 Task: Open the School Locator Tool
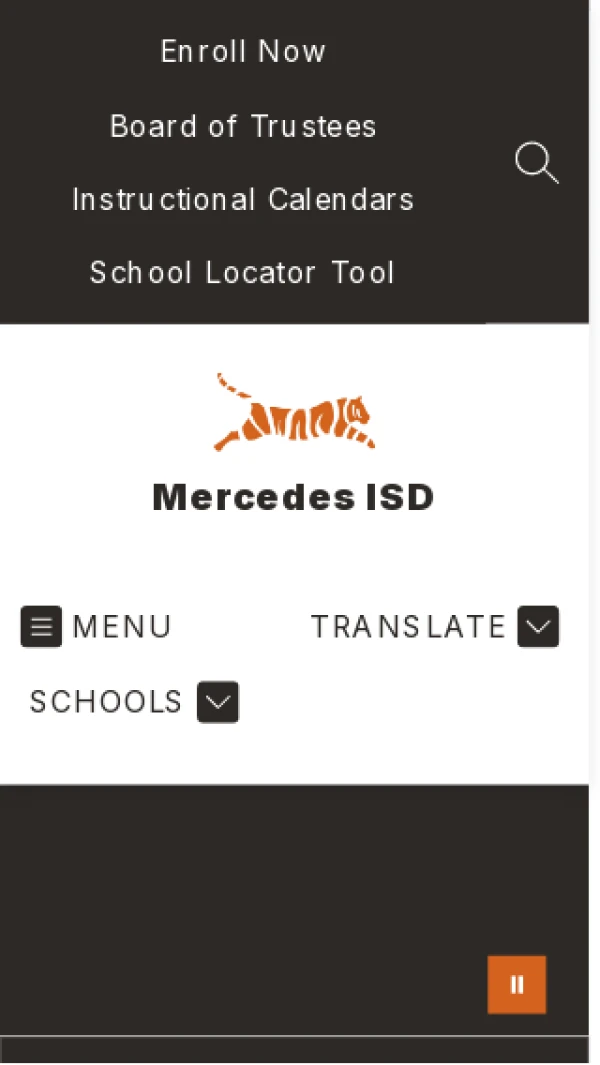coord(243,273)
